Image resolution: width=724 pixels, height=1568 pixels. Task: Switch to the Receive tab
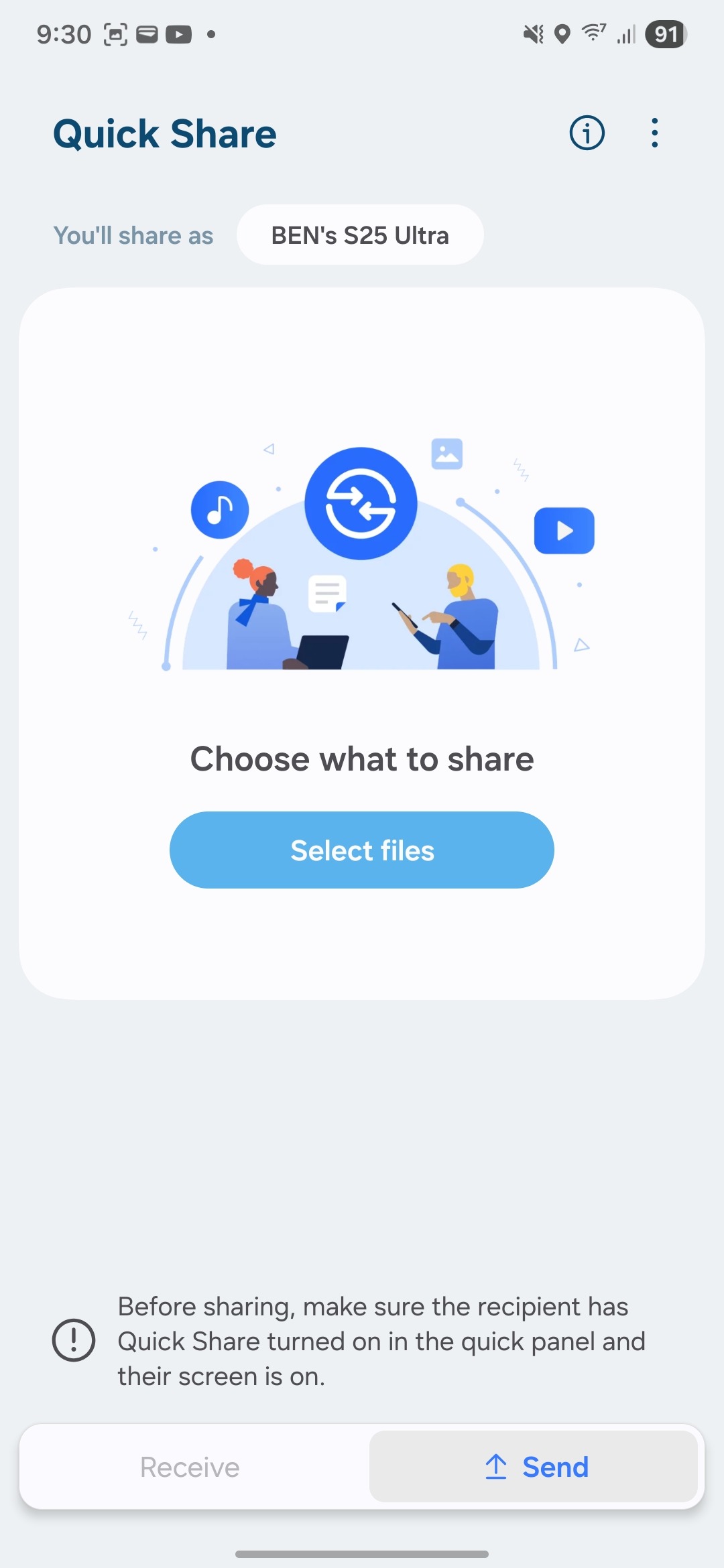click(x=190, y=1467)
